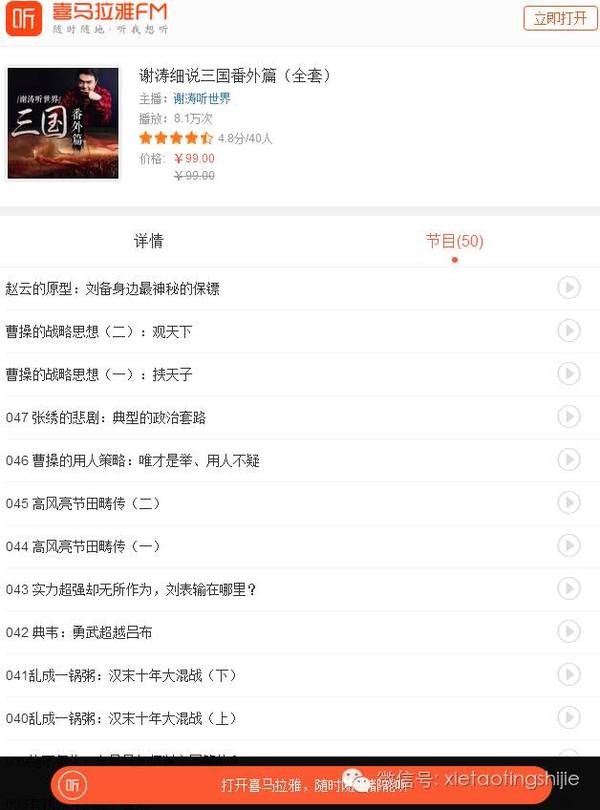Open episode 040 汉末十年大混战（上）
The image size is (600, 810).
click(120, 718)
